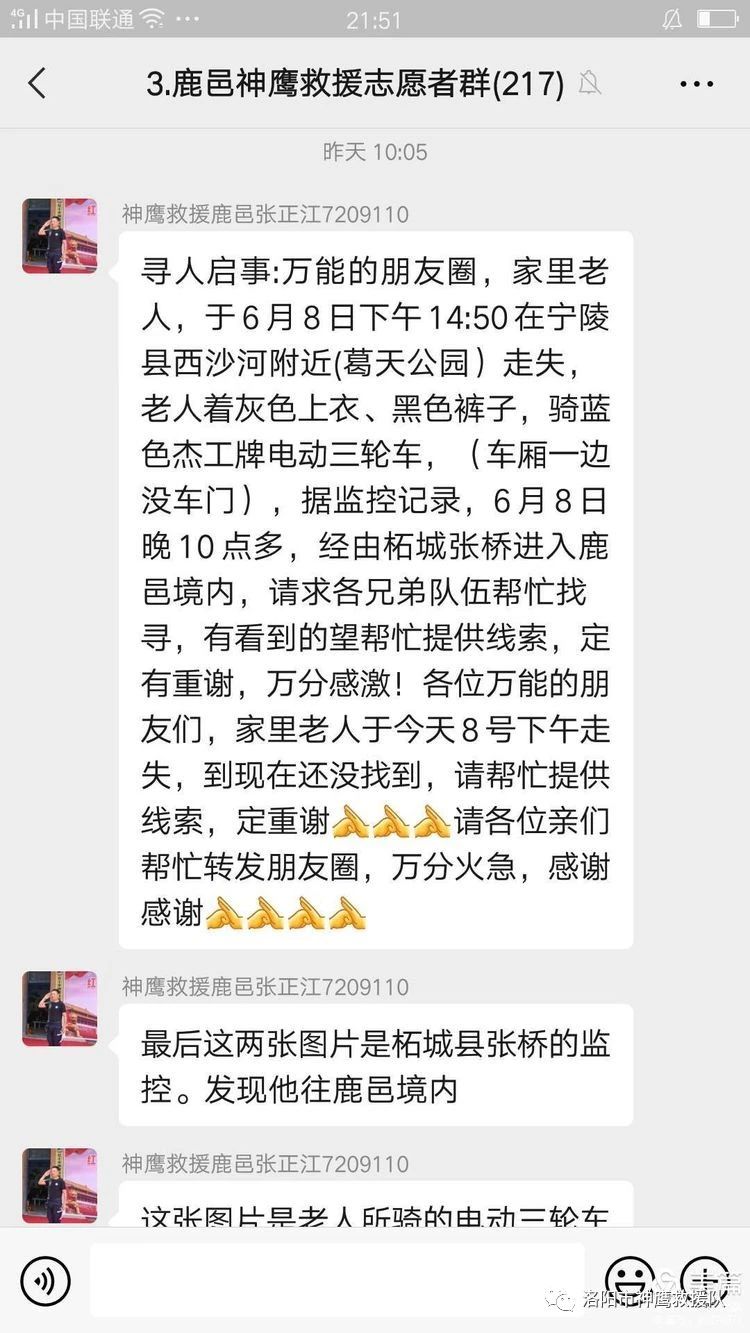The height and width of the screenshot is (1333, 750).
Task: Open the group chat overflow menu
Action: (x=696, y=84)
